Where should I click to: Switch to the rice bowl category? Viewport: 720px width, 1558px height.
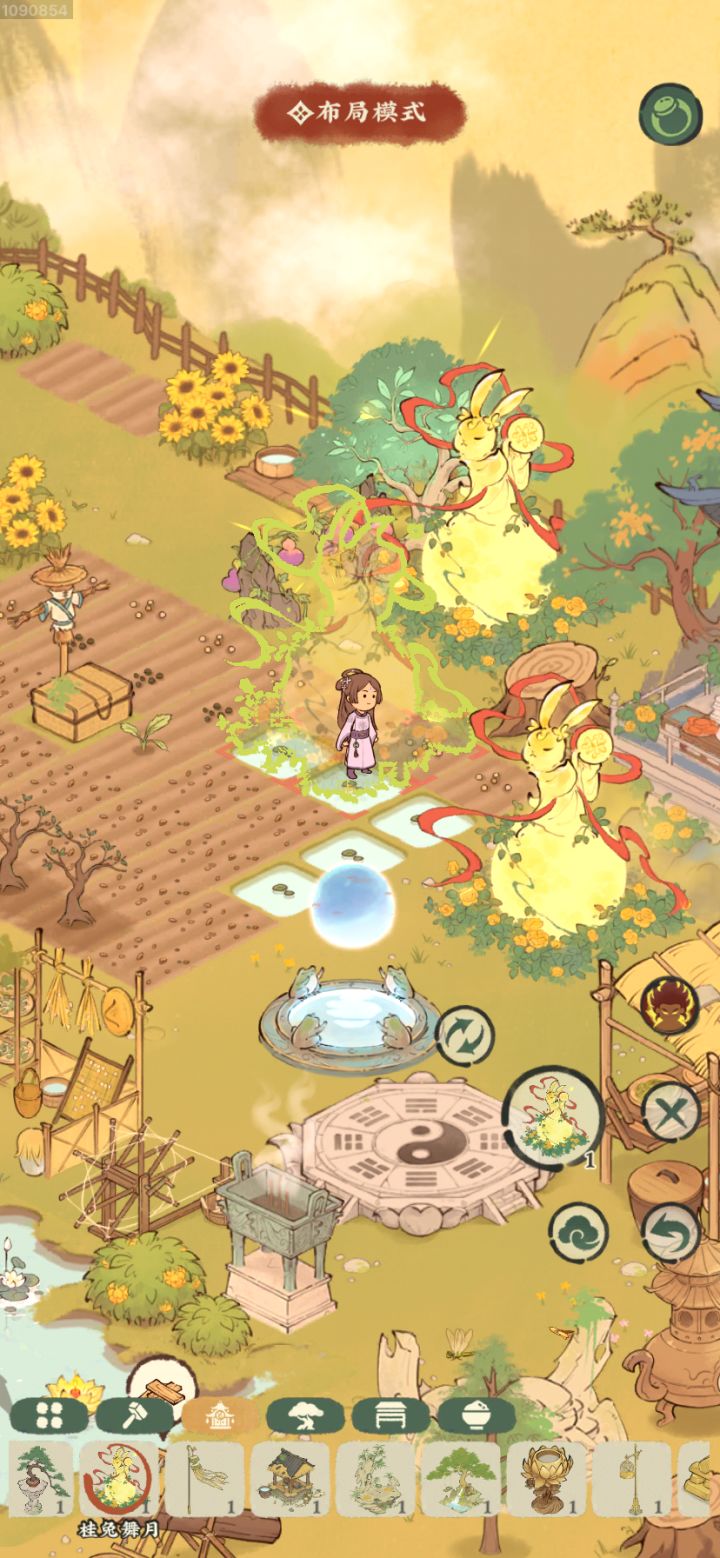click(x=477, y=1415)
